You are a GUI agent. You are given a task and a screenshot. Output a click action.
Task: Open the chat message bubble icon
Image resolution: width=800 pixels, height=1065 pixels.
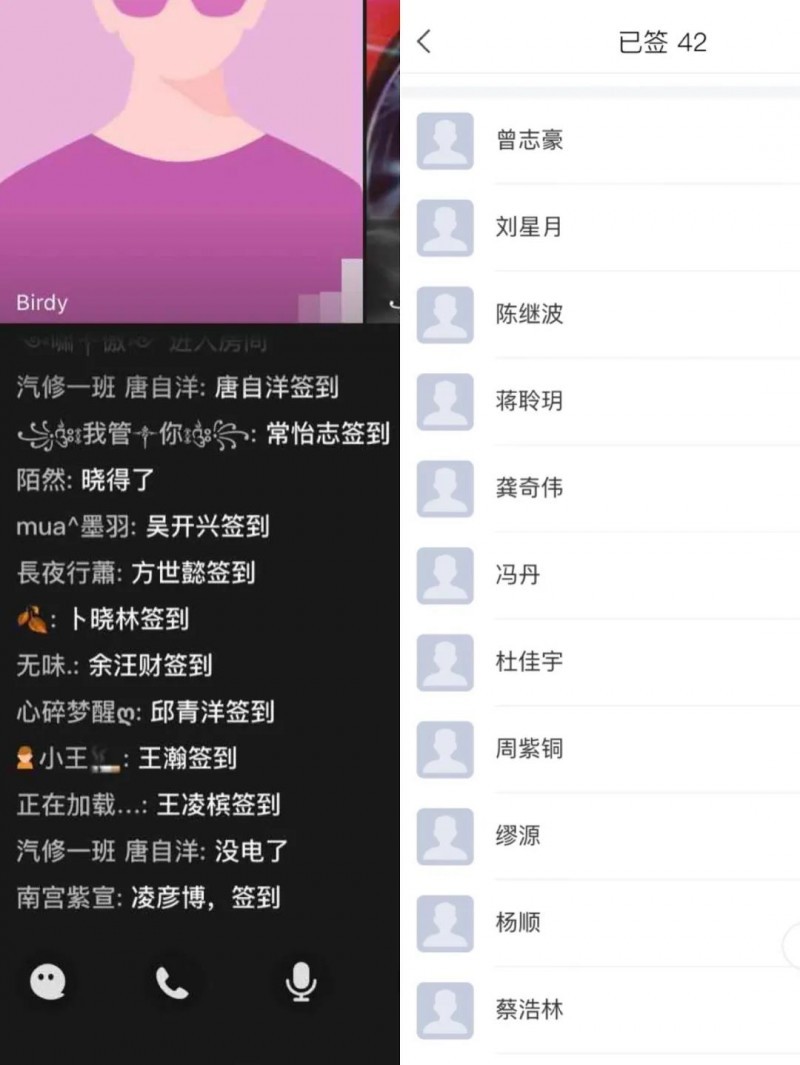[48, 983]
